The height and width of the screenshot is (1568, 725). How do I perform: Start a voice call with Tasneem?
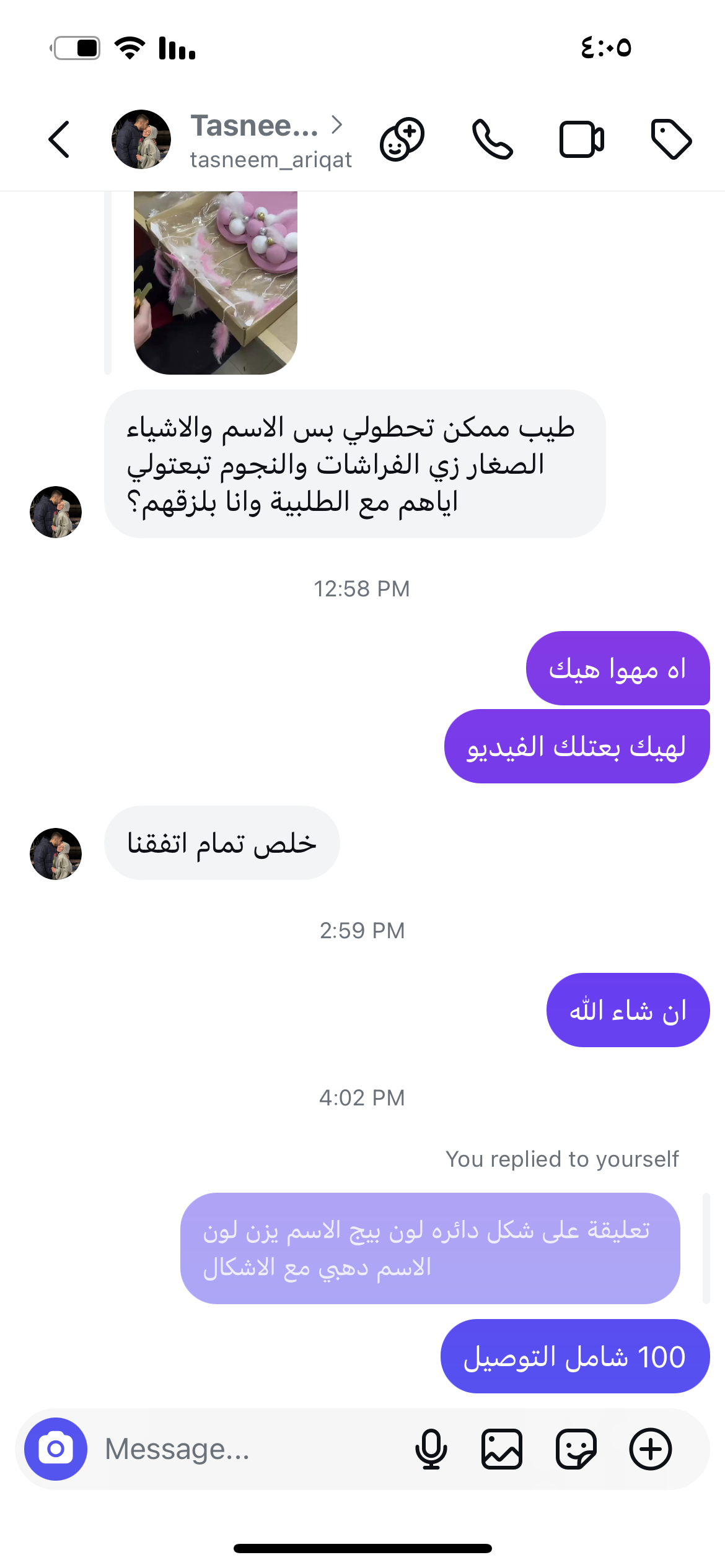[492, 139]
